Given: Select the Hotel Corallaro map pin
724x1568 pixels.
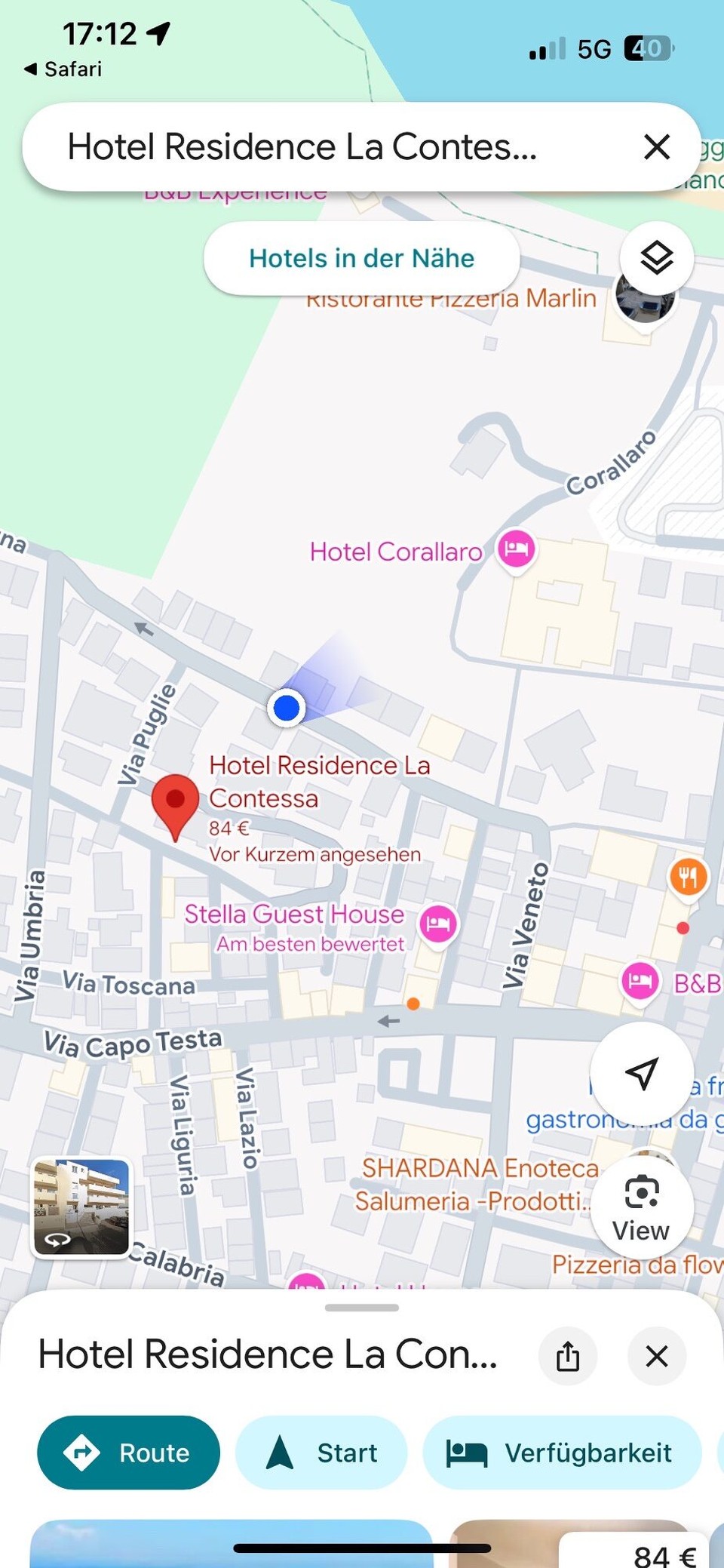Looking at the screenshot, I should click(x=516, y=549).
